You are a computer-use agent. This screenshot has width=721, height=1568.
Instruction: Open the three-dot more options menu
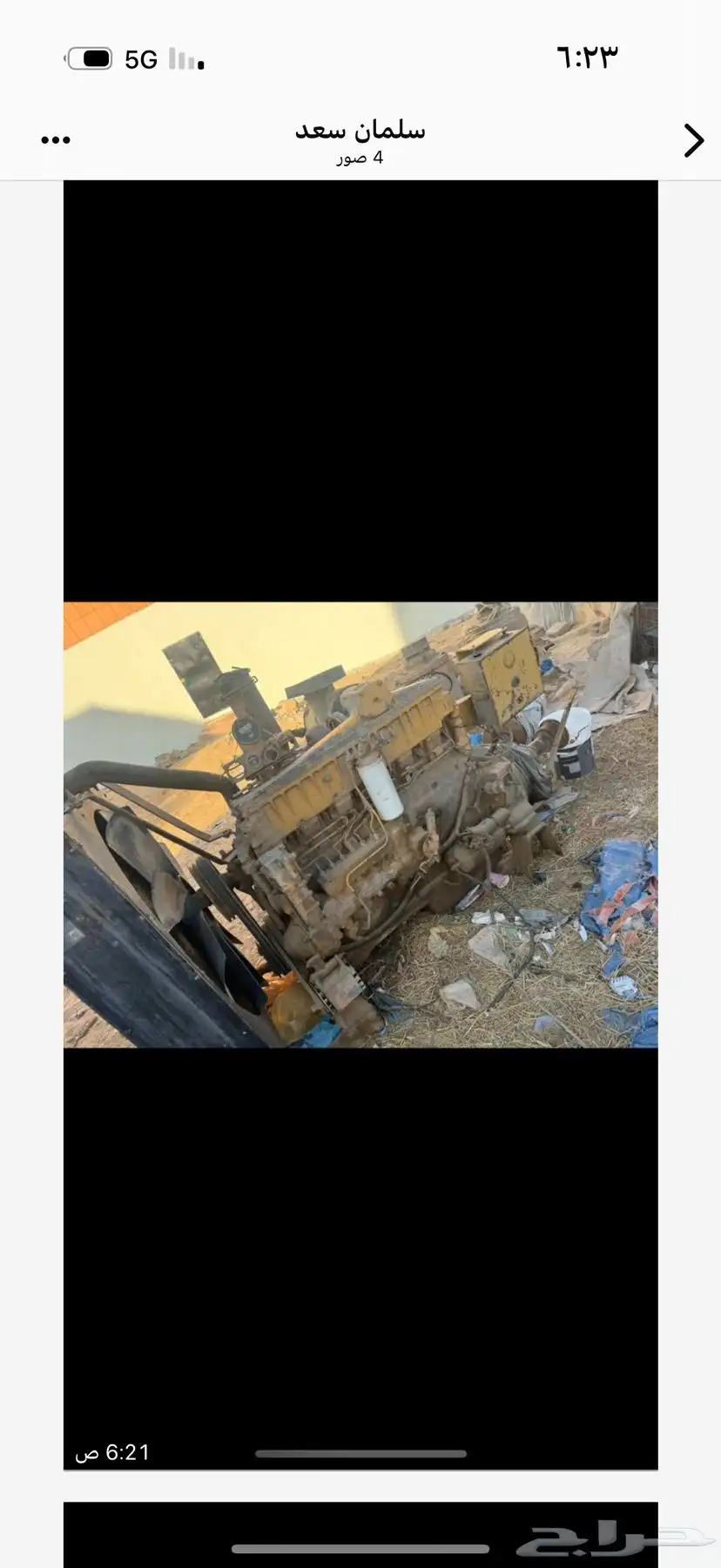(x=56, y=140)
